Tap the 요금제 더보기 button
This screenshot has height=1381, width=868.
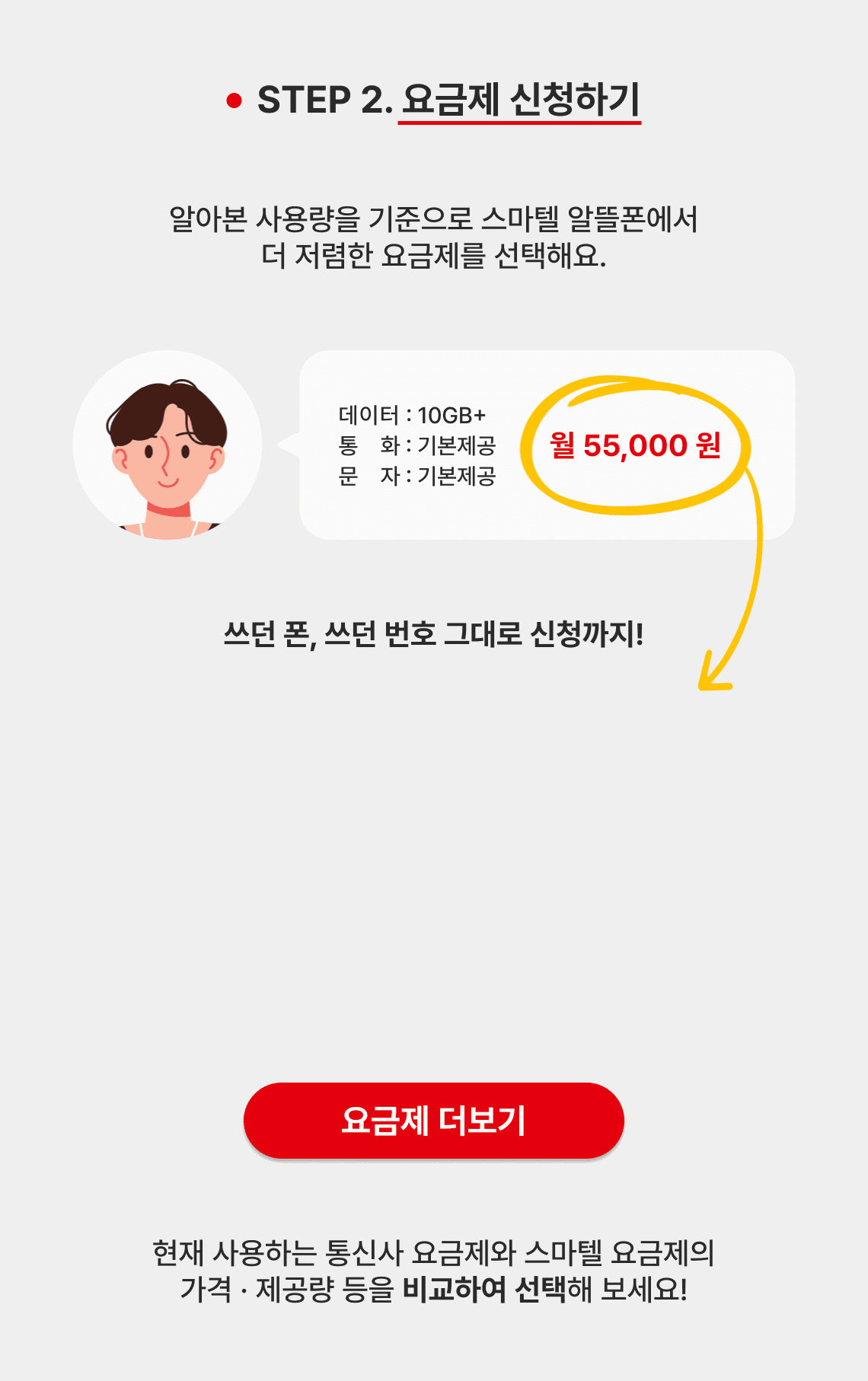[433, 1121]
